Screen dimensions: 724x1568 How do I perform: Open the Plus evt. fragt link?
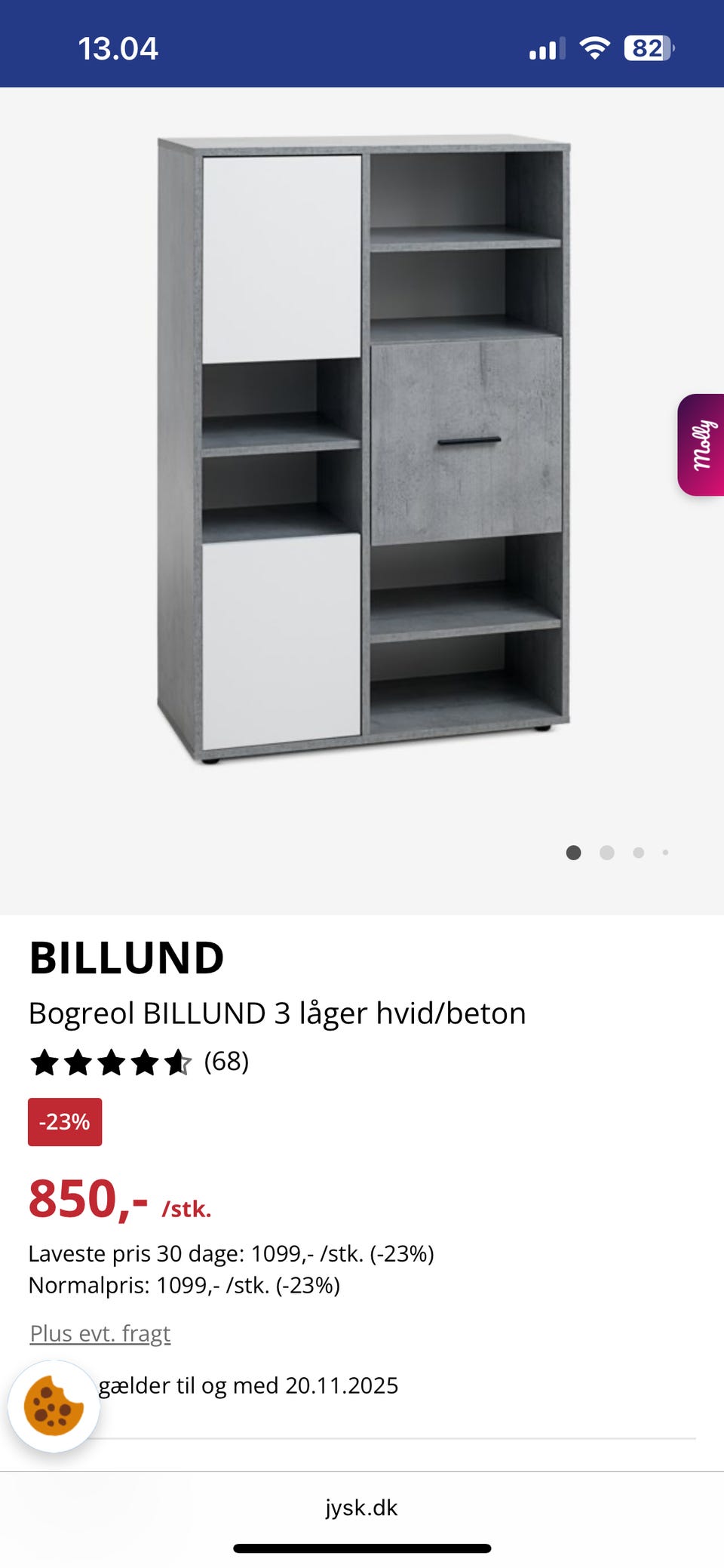click(x=99, y=1333)
